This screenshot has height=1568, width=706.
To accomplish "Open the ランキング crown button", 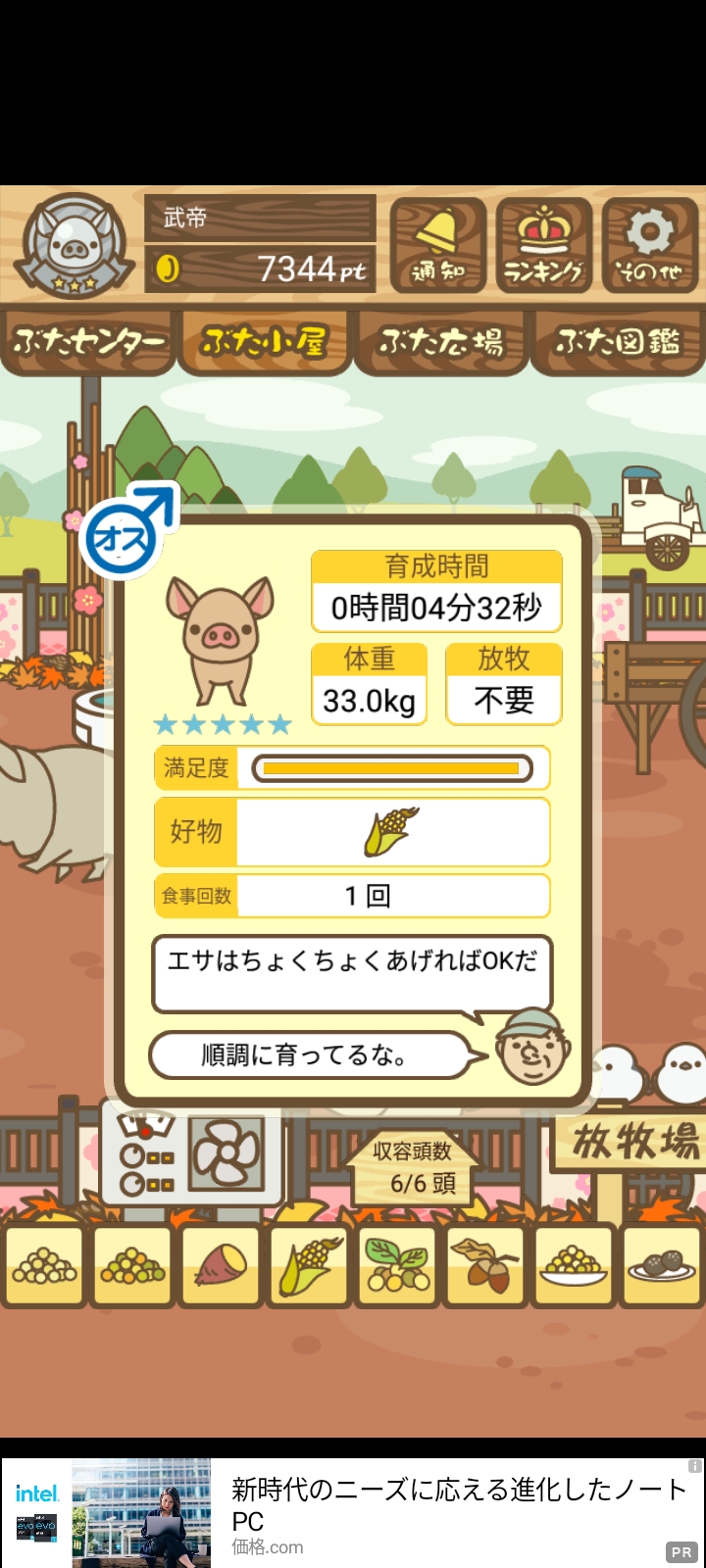I will tap(544, 246).
